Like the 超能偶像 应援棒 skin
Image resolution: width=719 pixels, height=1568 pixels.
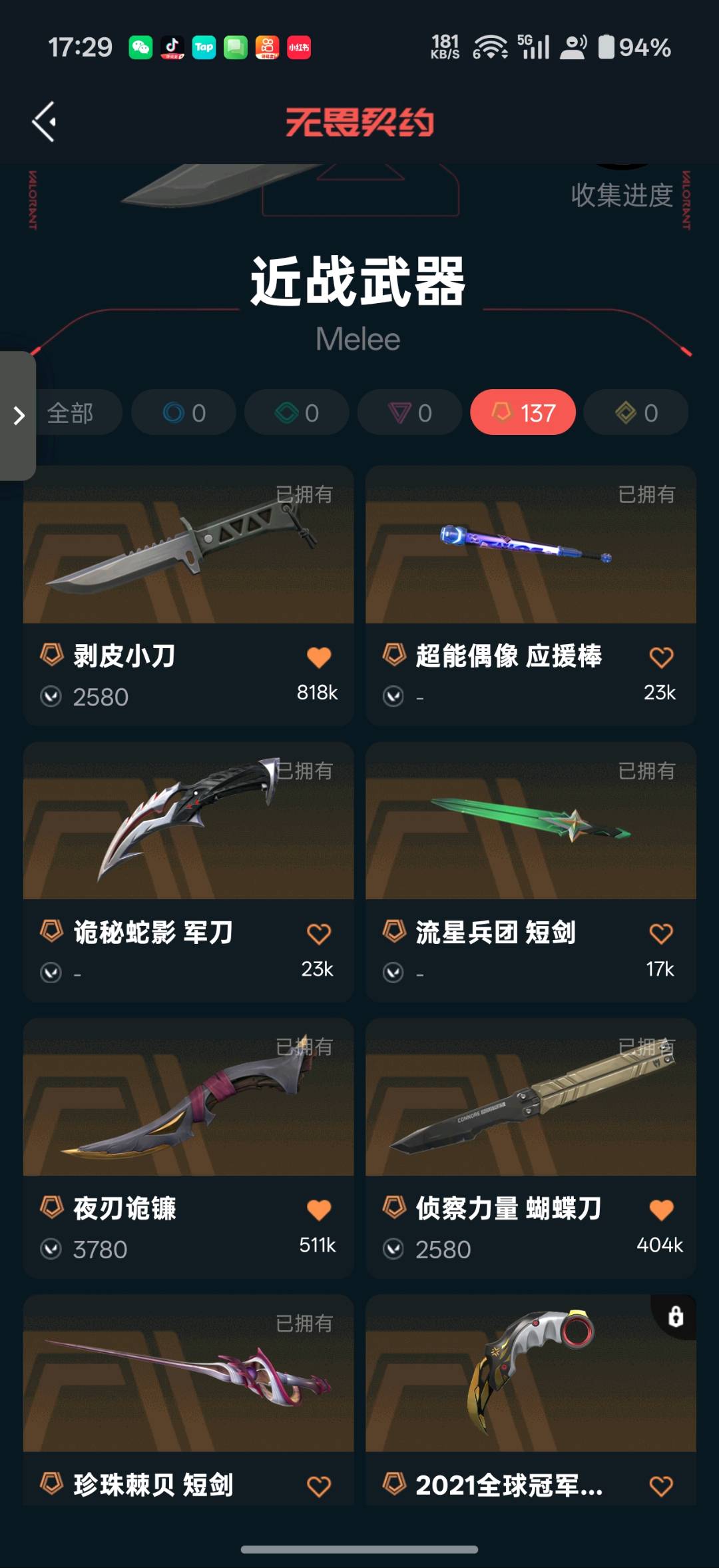[x=661, y=657]
